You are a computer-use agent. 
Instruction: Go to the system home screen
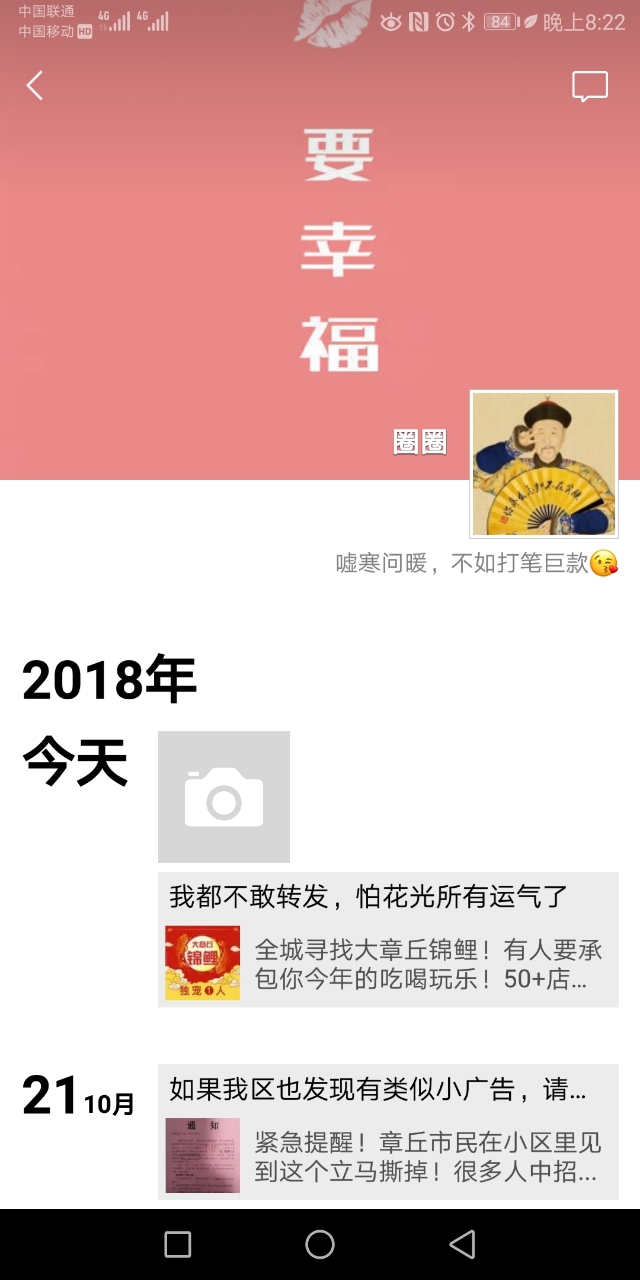320,1244
